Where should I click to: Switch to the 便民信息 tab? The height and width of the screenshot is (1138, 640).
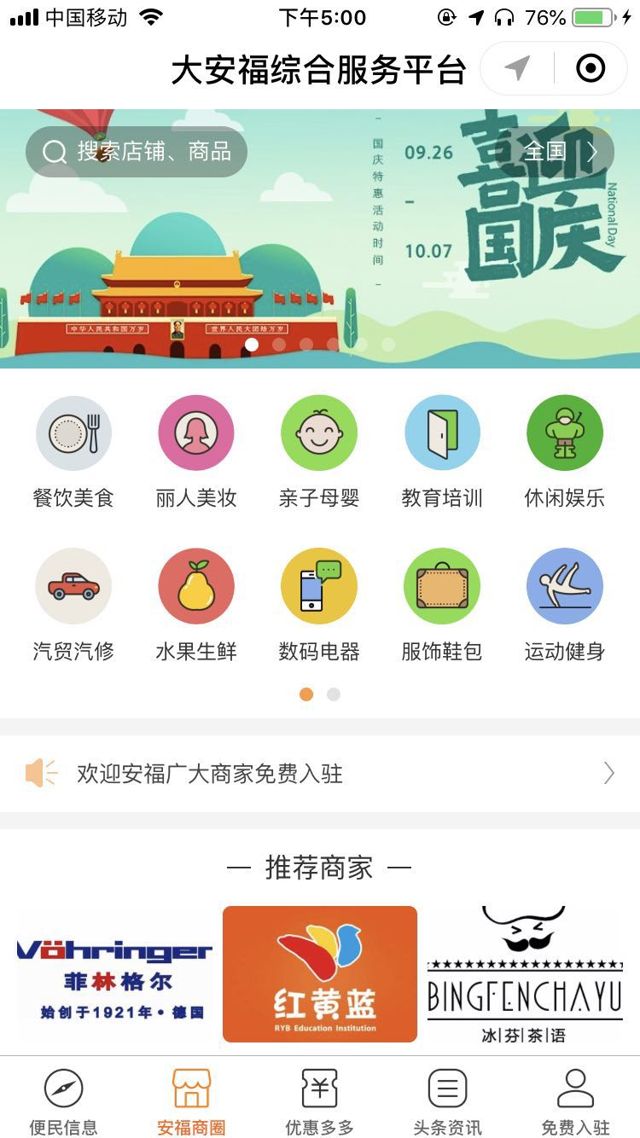pyautogui.click(x=64, y=1101)
